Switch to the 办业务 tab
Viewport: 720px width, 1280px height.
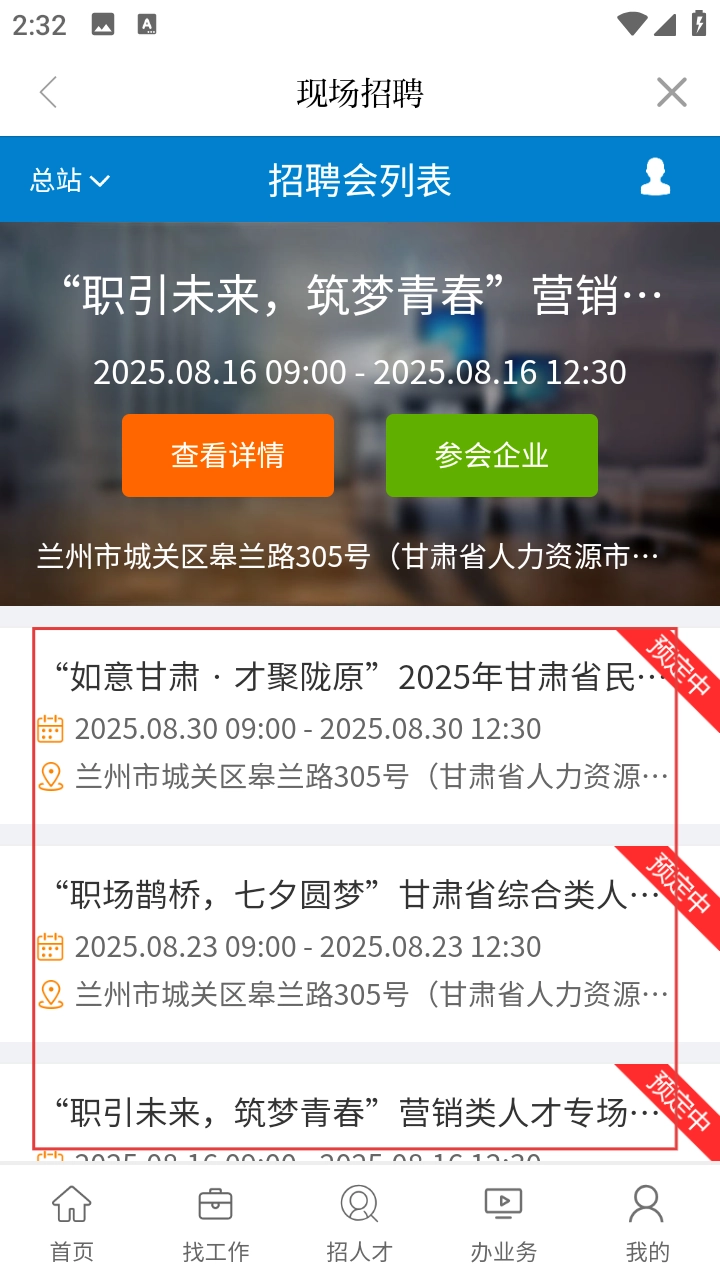point(503,1222)
